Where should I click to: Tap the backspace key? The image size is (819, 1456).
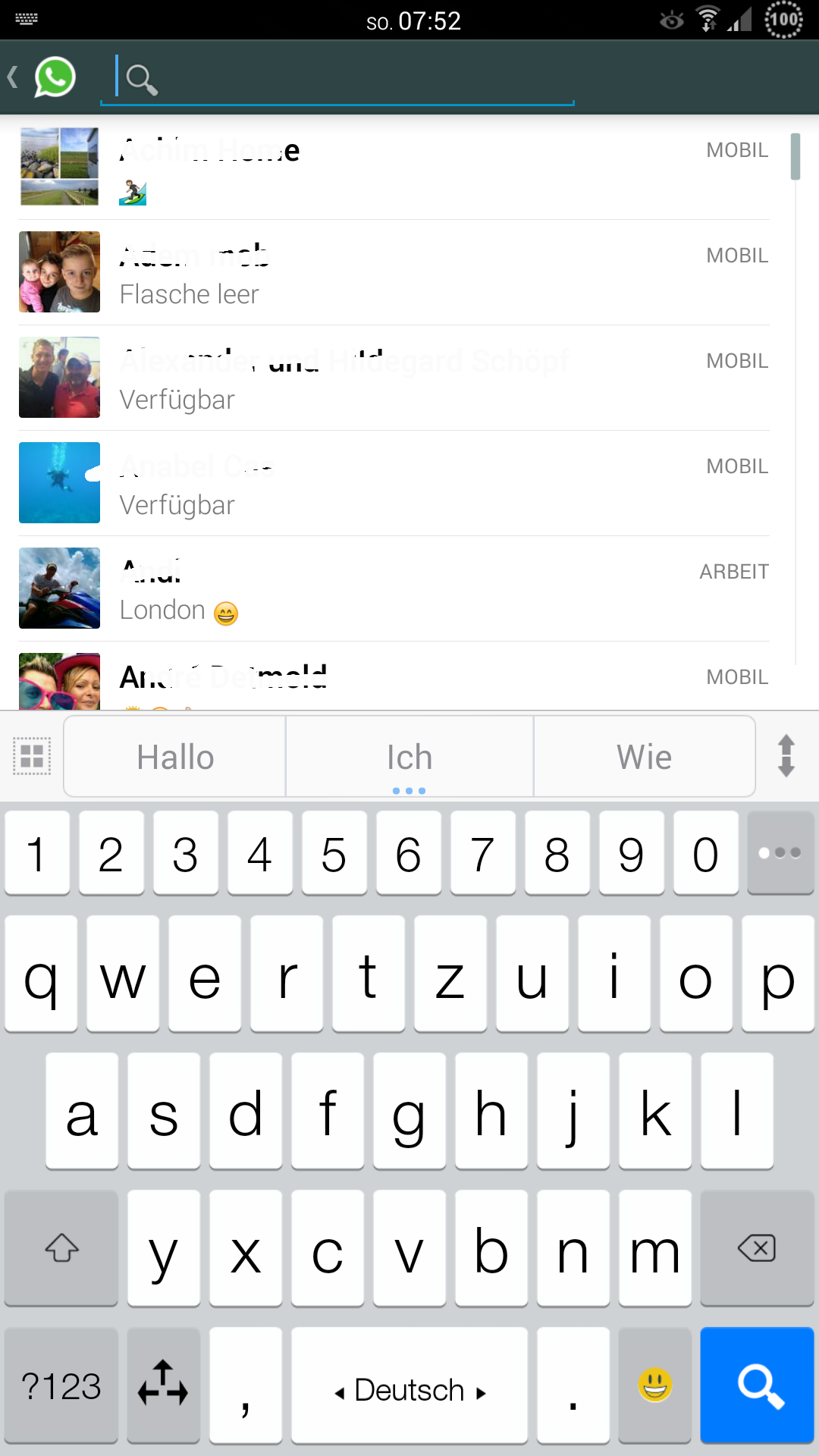(x=757, y=1247)
